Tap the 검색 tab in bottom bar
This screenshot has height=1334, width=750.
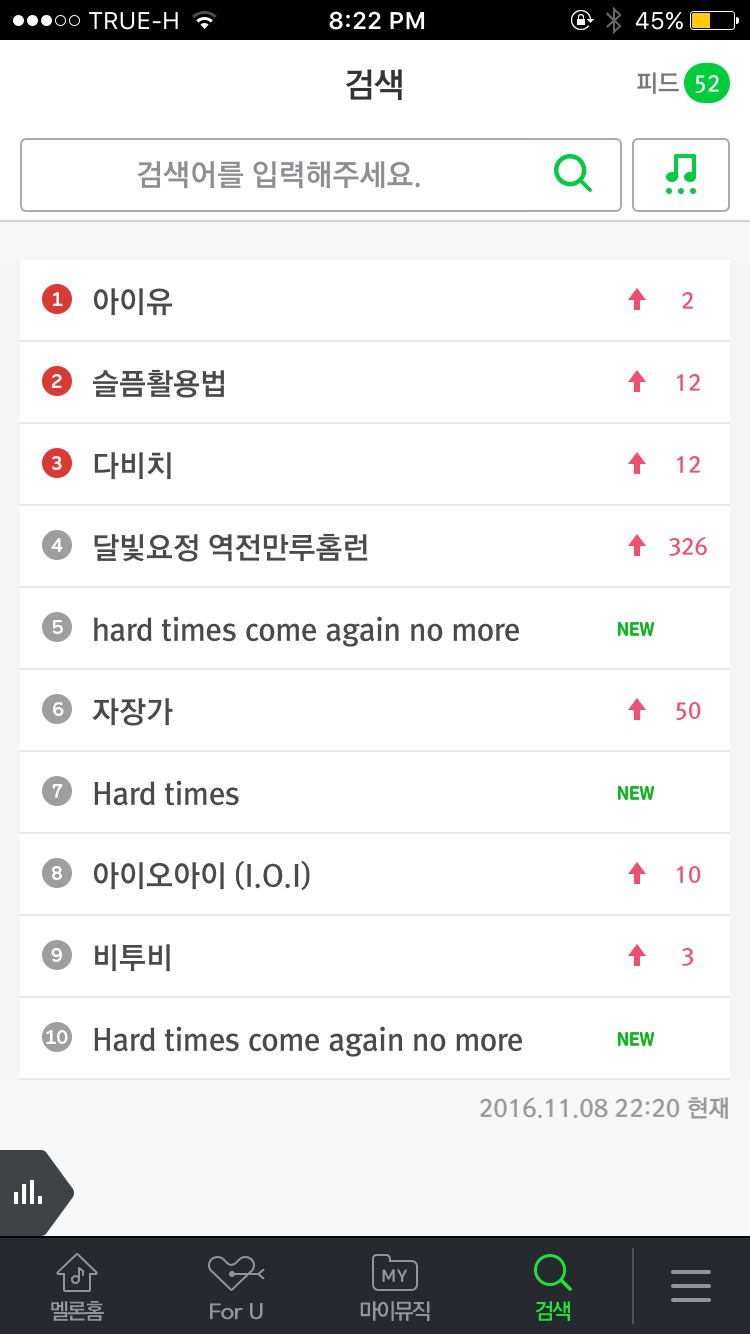coord(553,1287)
